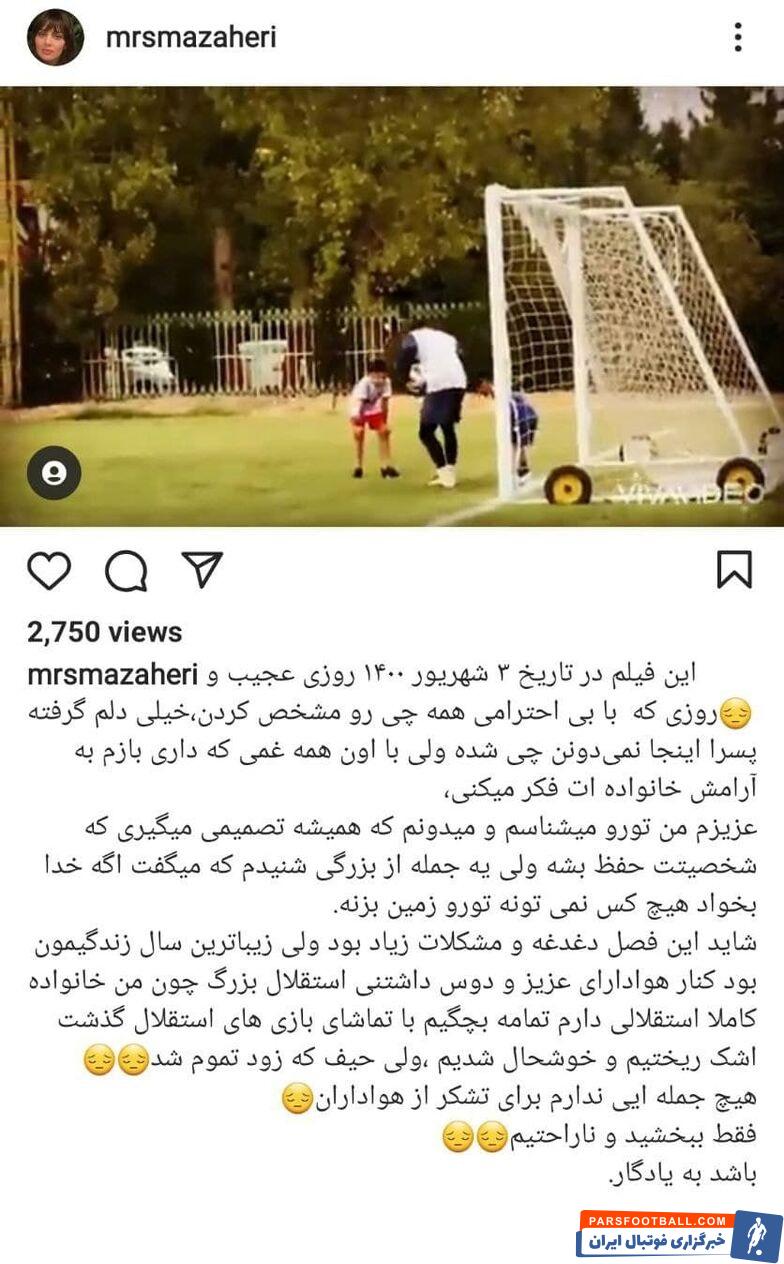Screen dimensions: 784x1264
Task: Share the post via the paper plane icon
Action: click(x=202, y=569)
